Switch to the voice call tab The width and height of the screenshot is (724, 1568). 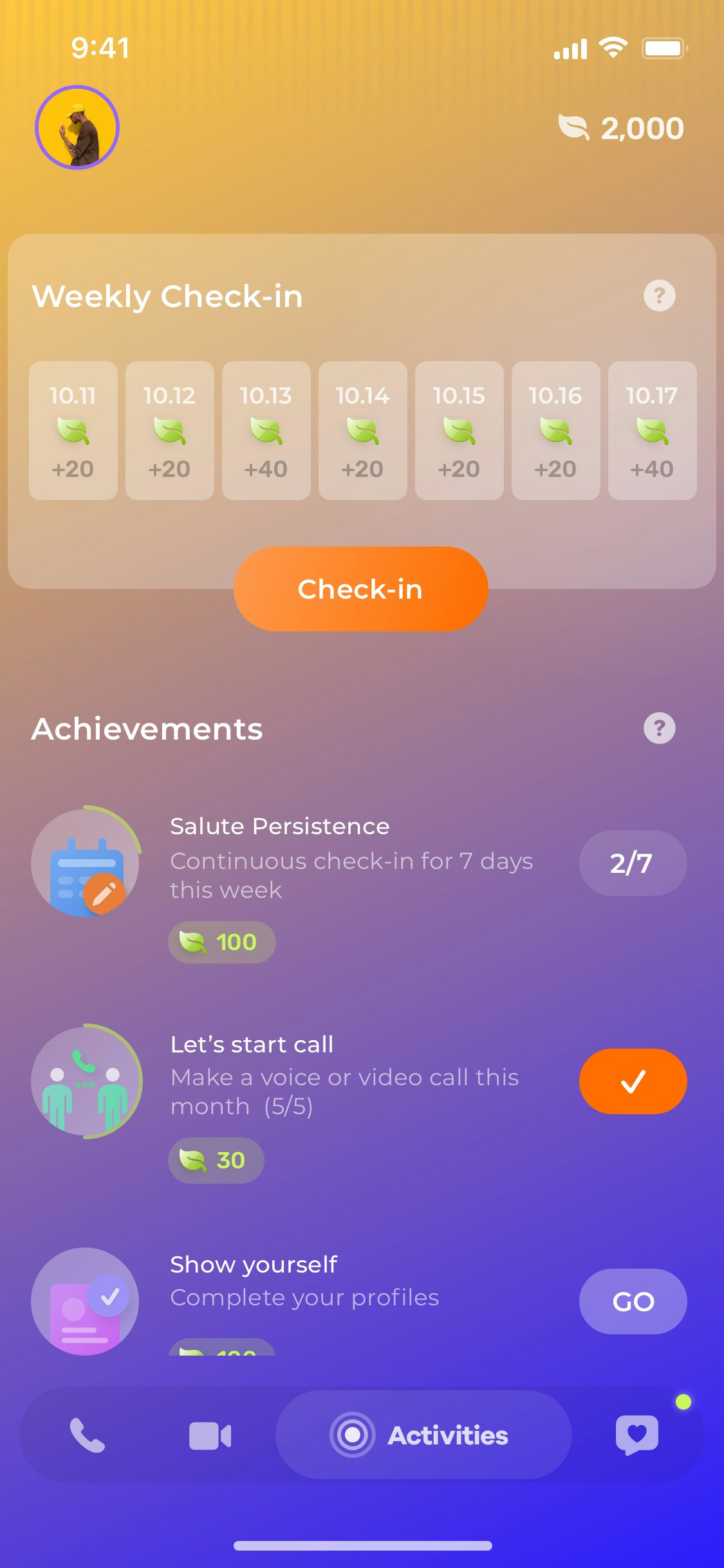(x=87, y=1435)
